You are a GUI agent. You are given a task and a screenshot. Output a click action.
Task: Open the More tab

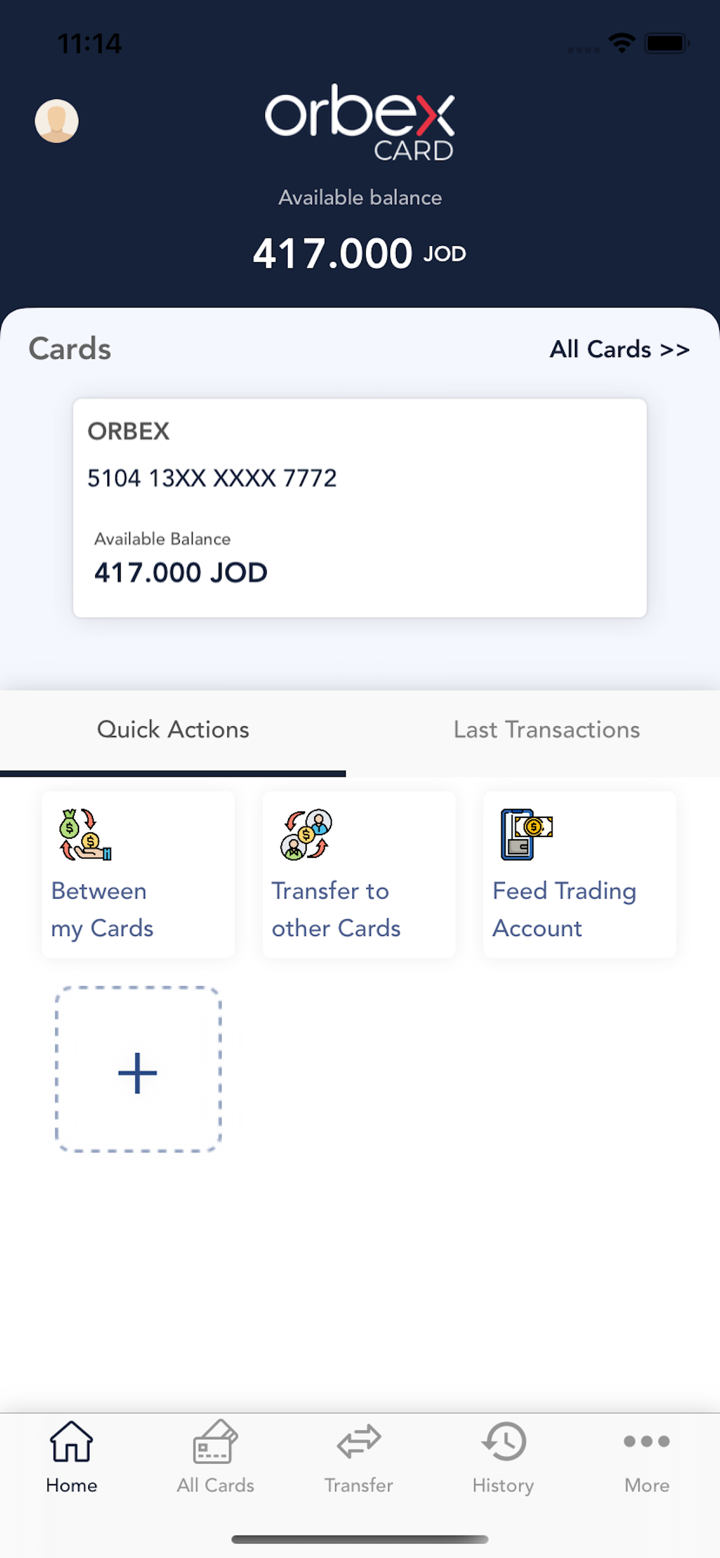pyautogui.click(x=647, y=1459)
